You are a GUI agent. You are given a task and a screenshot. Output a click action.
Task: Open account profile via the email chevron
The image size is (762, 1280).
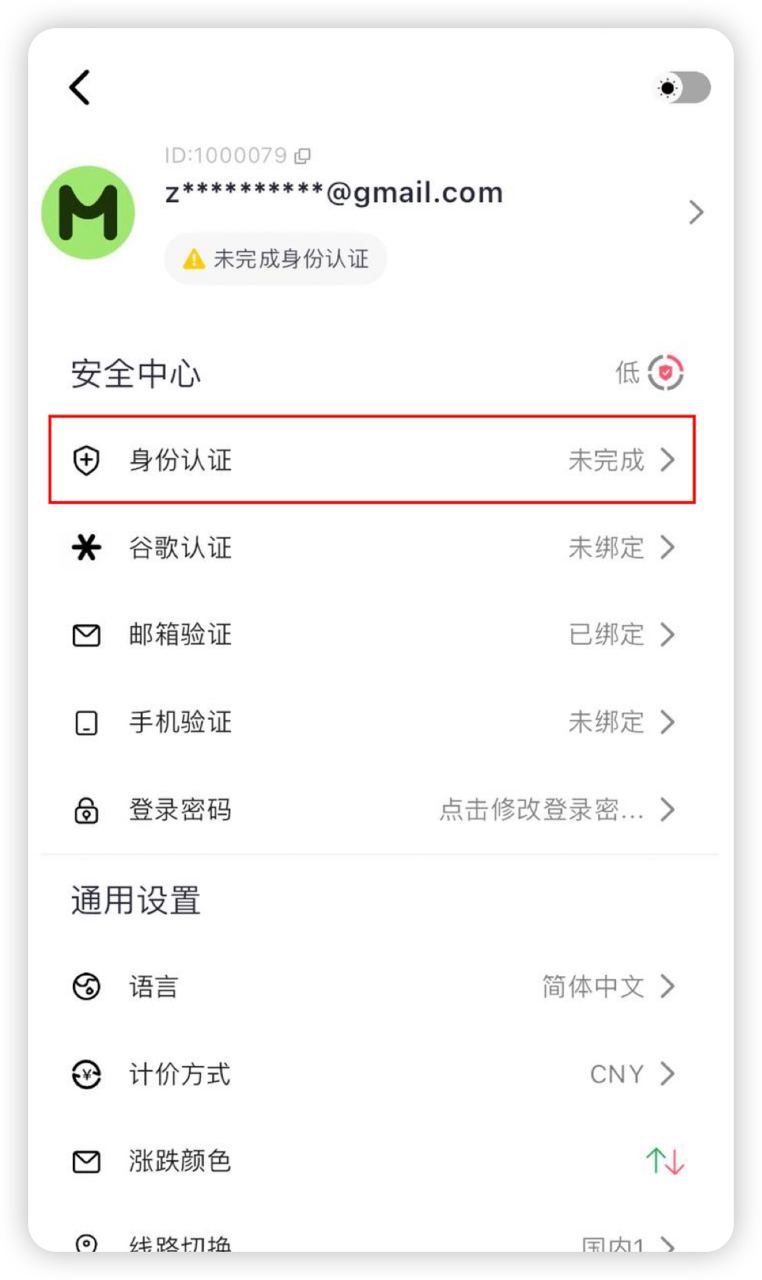pos(696,212)
